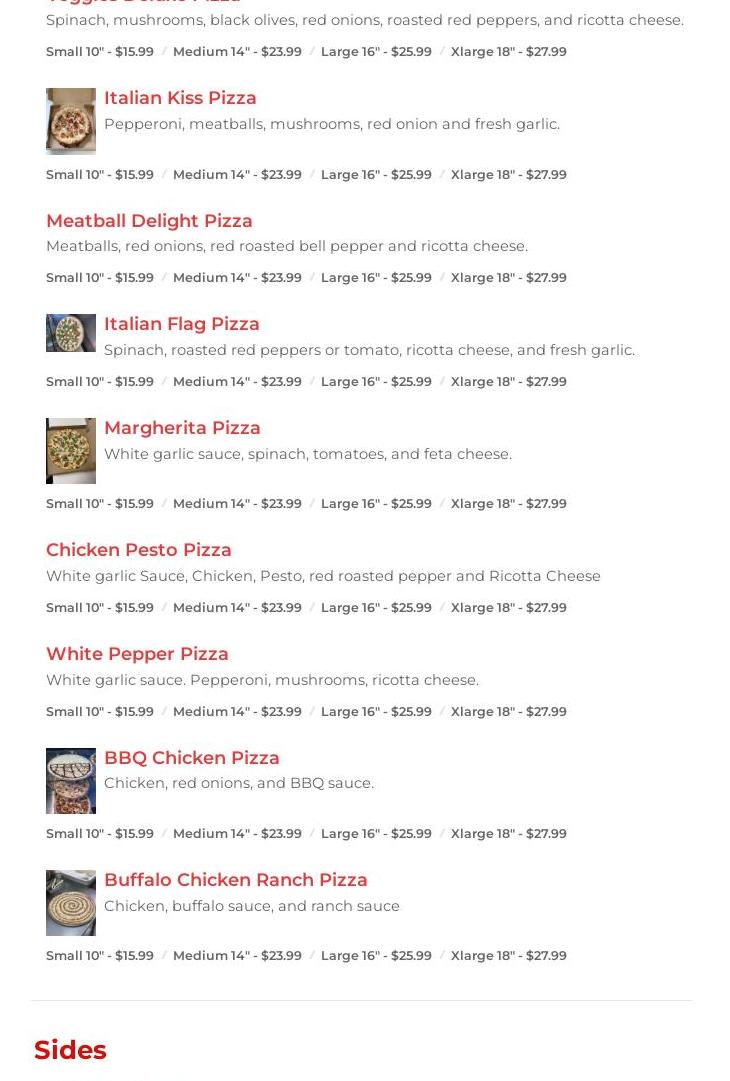Open the Italian Kiss Pizza photo
This screenshot has width=730, height=1081.
click(x=71, y=121)
